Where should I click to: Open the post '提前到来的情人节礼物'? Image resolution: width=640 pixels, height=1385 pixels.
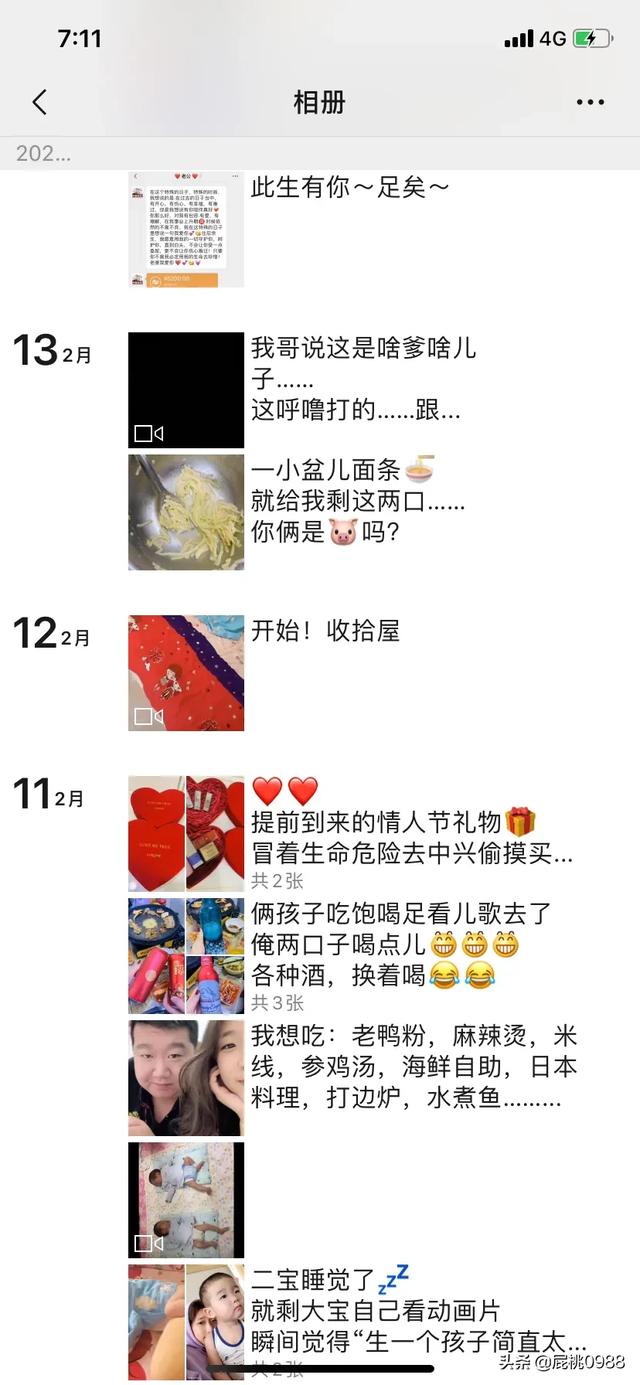click(x=186, y=834)
